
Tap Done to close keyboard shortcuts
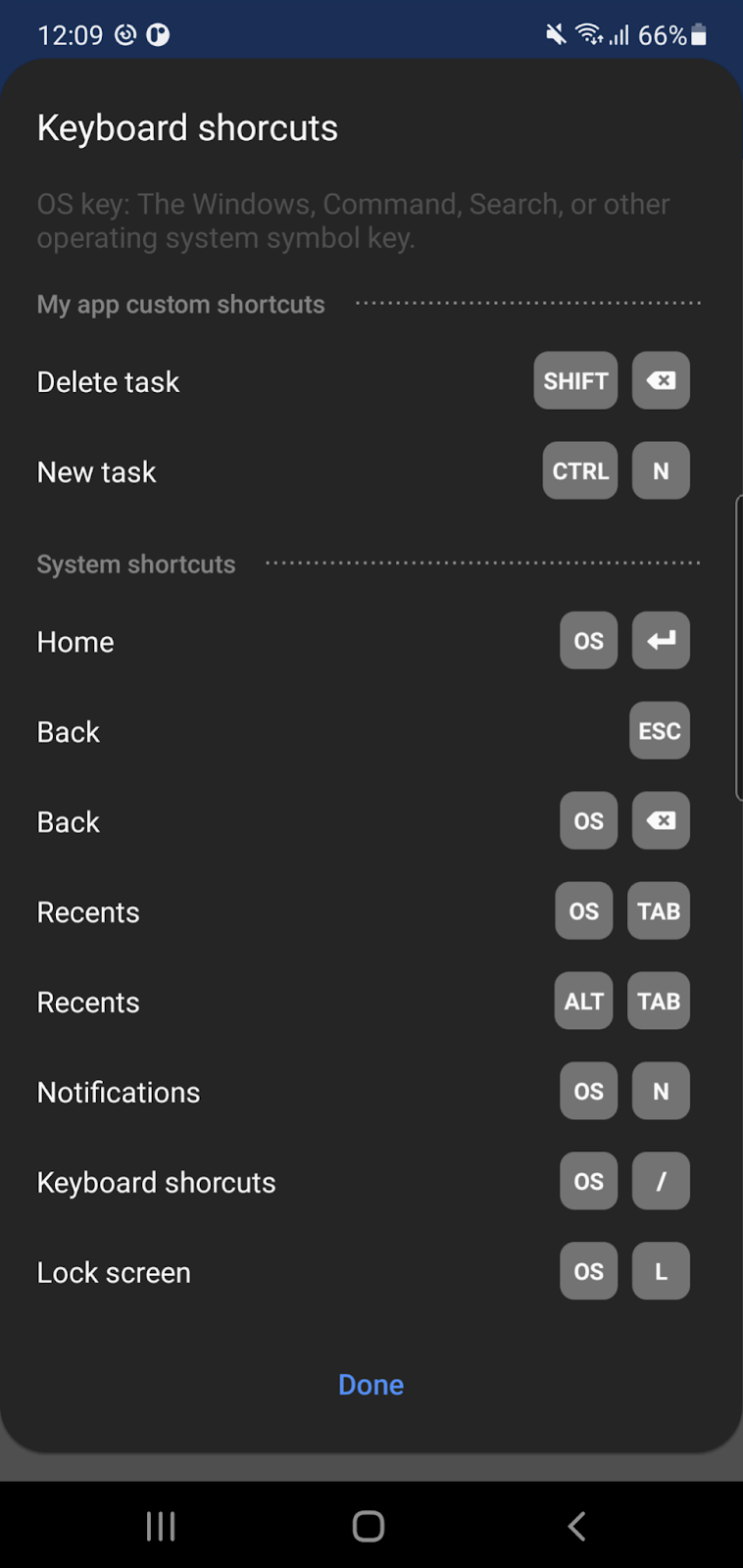pos(371,1385)
